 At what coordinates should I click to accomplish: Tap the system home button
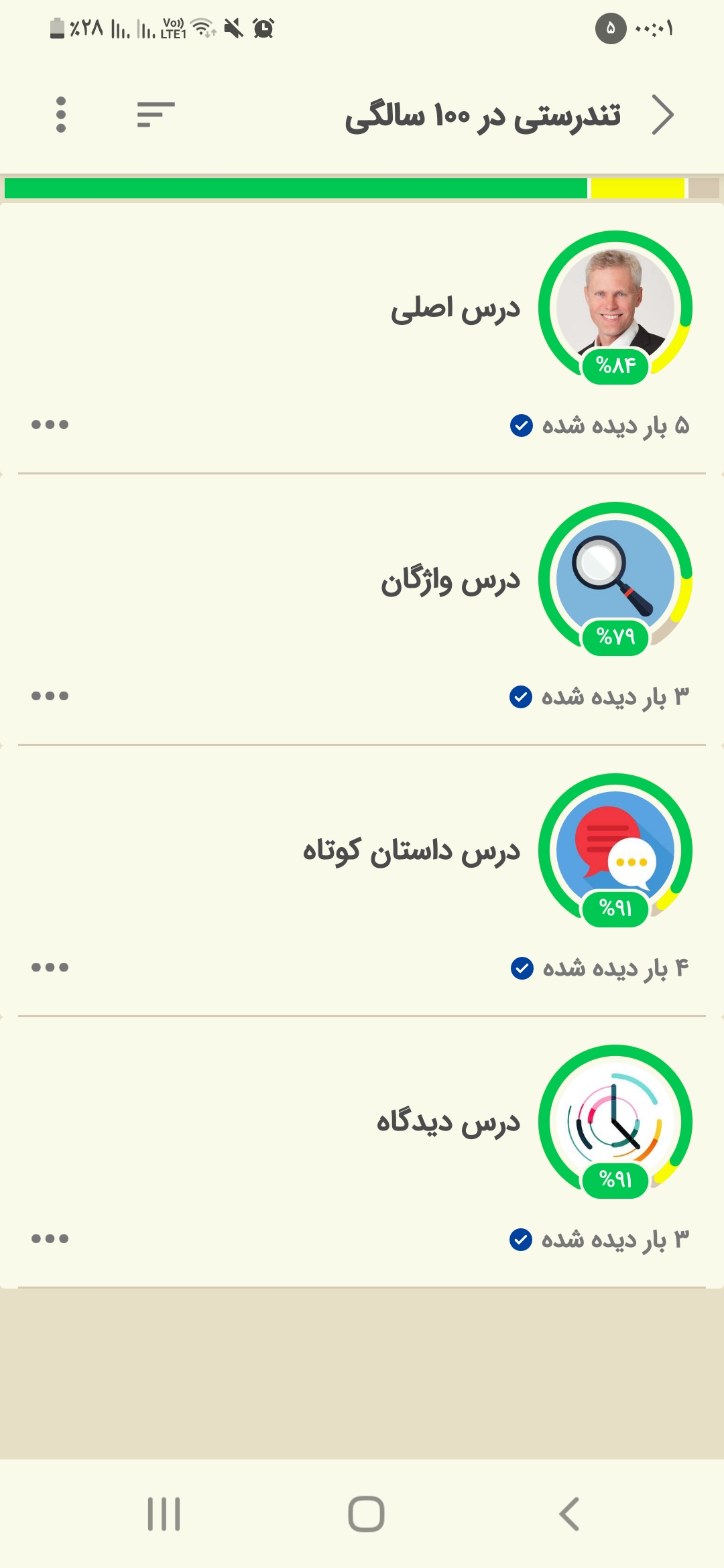(366, 1514)
